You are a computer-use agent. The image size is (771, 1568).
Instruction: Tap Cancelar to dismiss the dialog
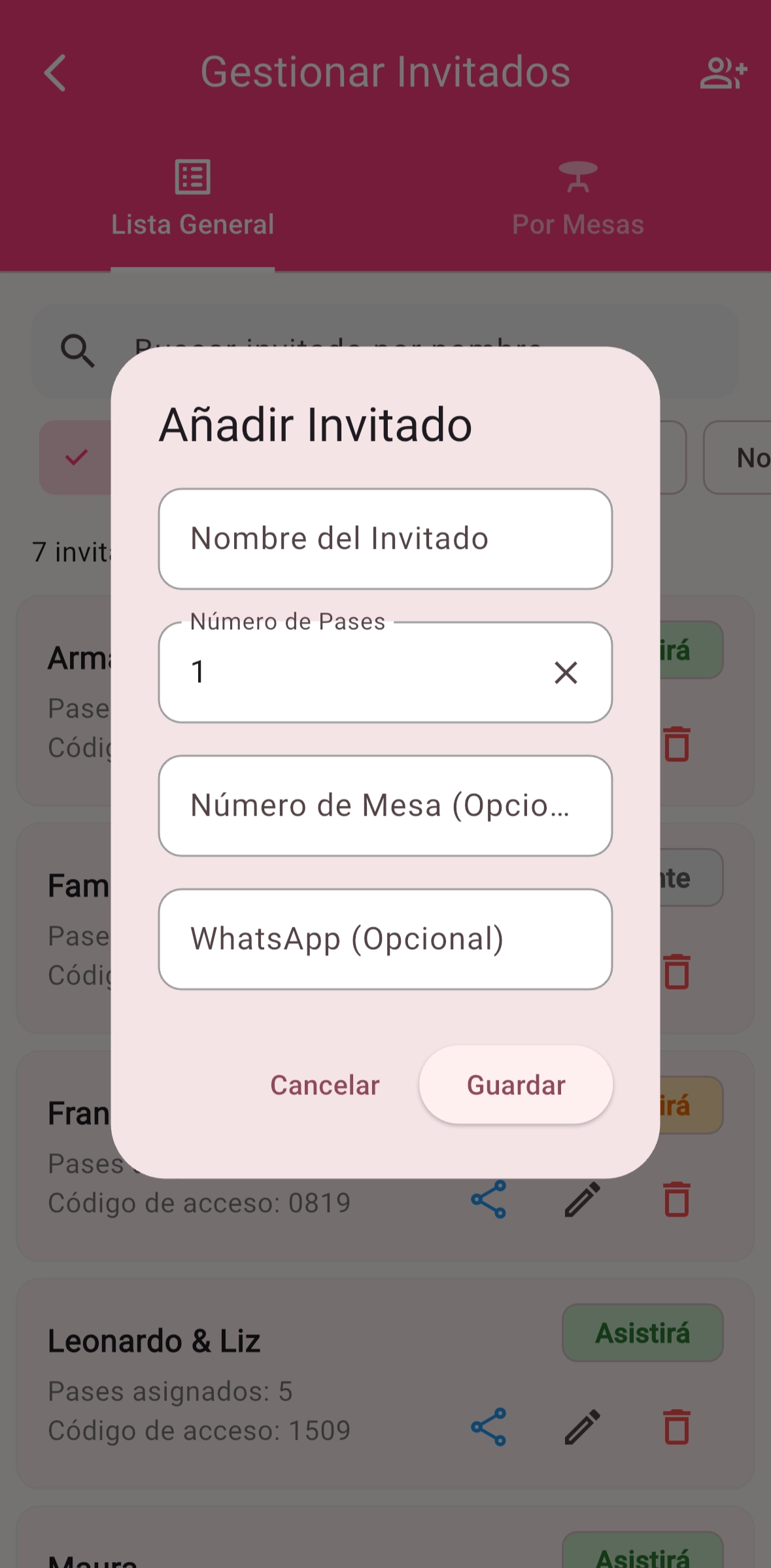click(x=324, y=1085)
